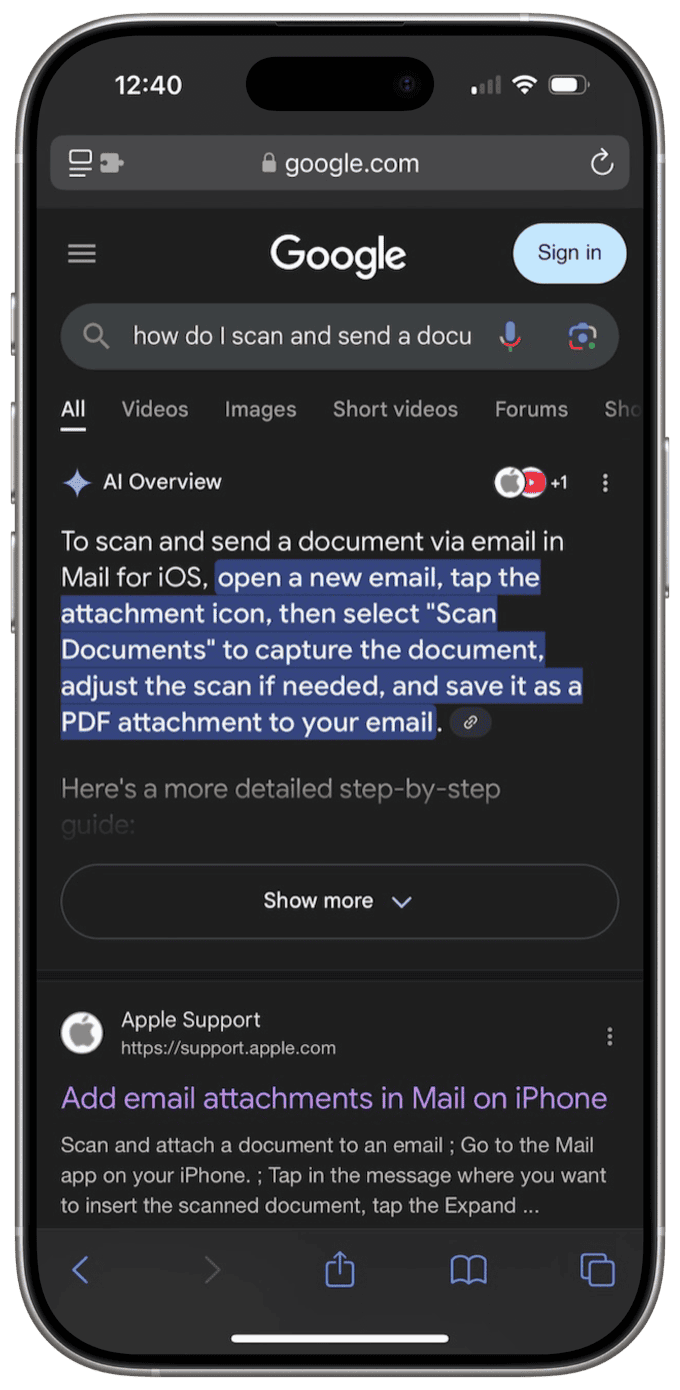Open Apple Support result options menu
Screen dimensions: 680x1390
click(610, 1036)
